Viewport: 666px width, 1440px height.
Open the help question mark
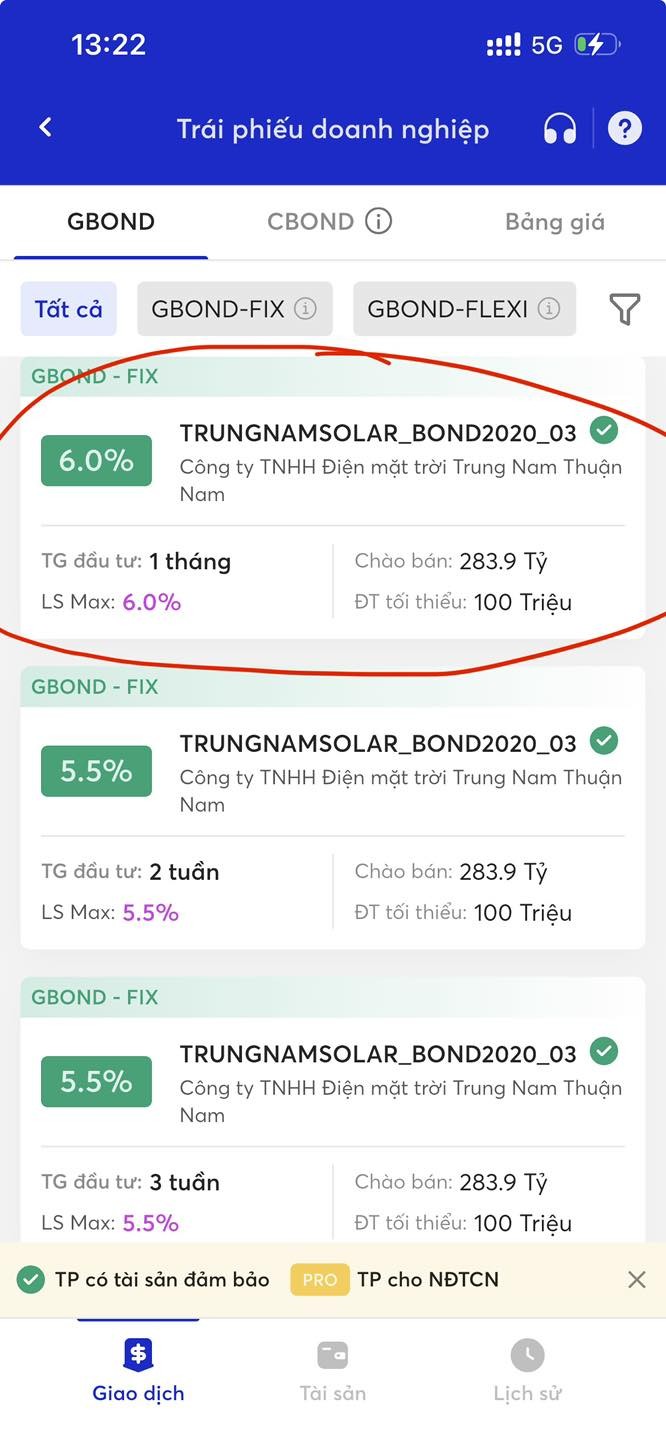[x=625, y=128]
